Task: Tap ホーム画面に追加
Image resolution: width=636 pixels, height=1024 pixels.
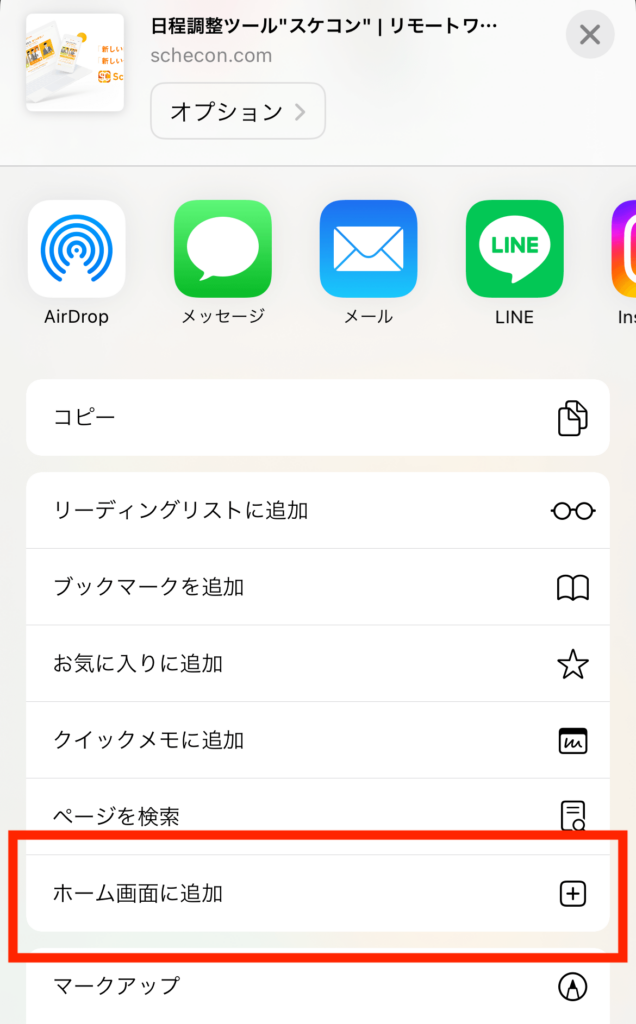Action: [317, 893]
